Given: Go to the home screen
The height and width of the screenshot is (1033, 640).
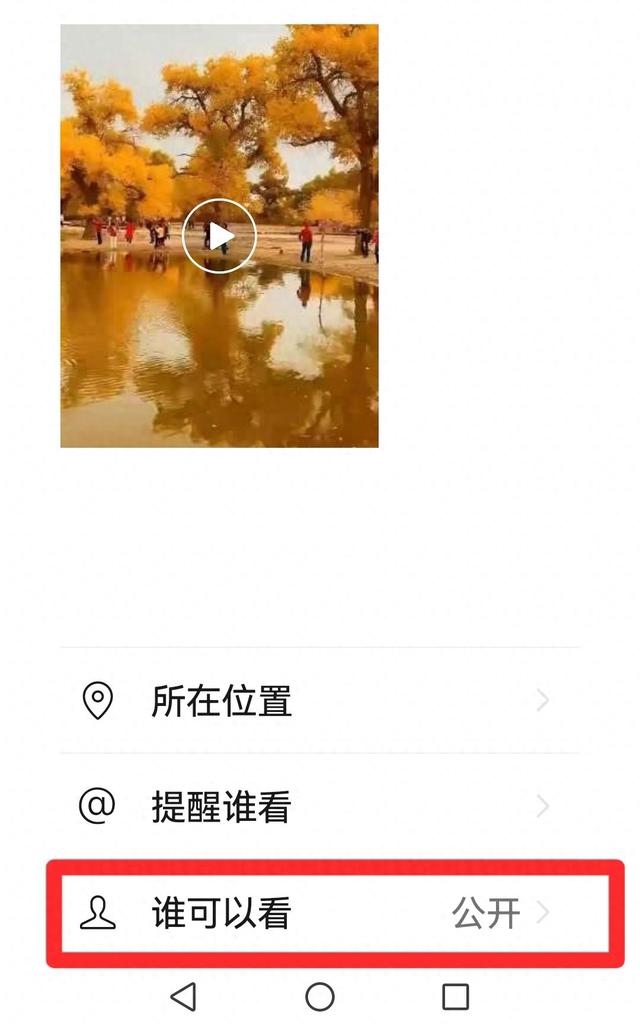Looking at the screenshot, I should [x=320, y=996].
